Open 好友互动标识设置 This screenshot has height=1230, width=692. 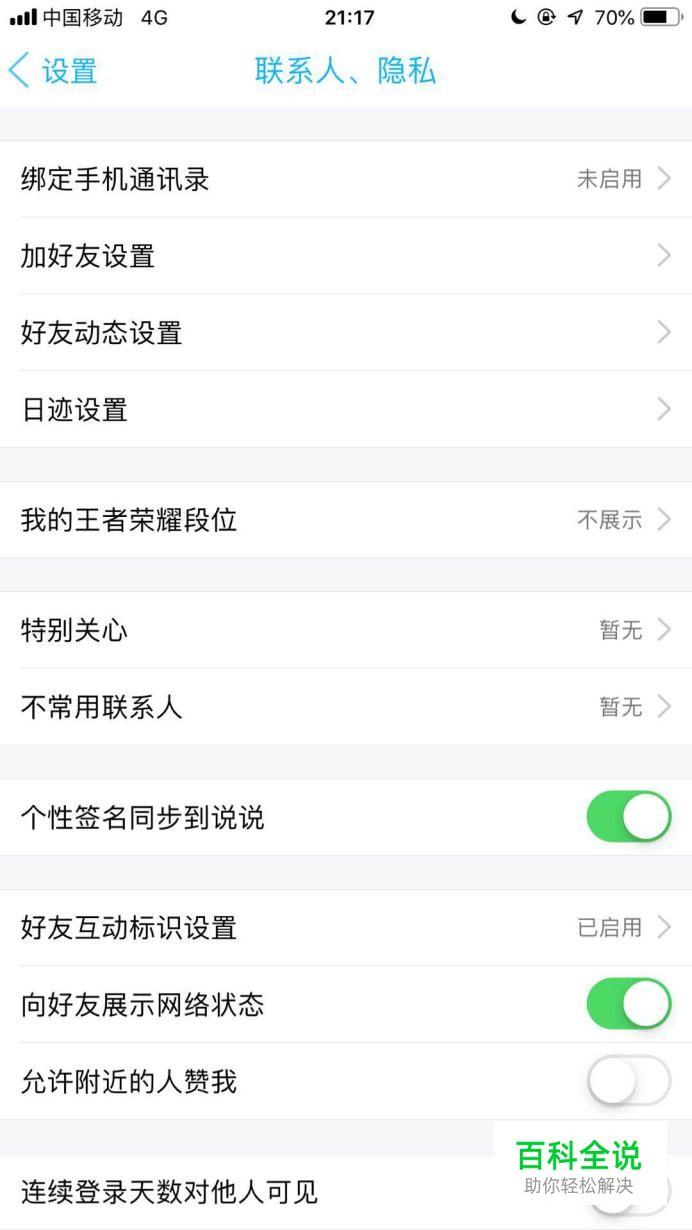tap(346, 928)
